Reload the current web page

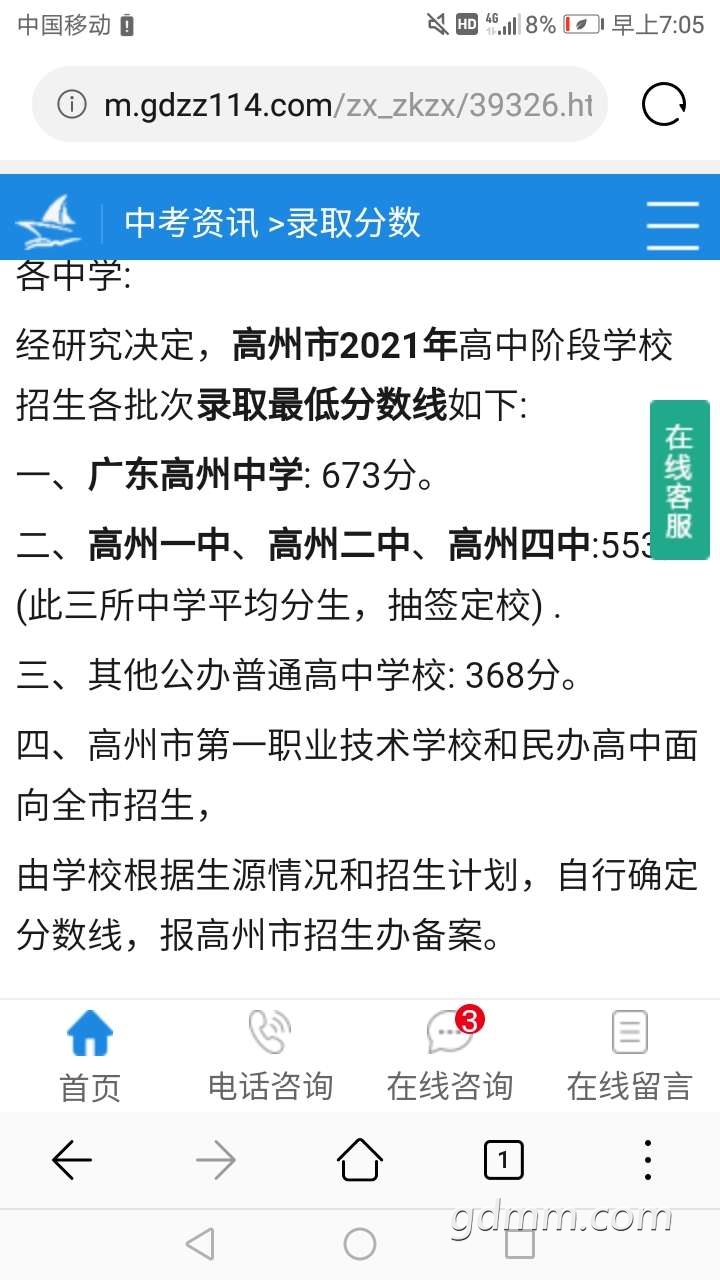click(663, 105)
